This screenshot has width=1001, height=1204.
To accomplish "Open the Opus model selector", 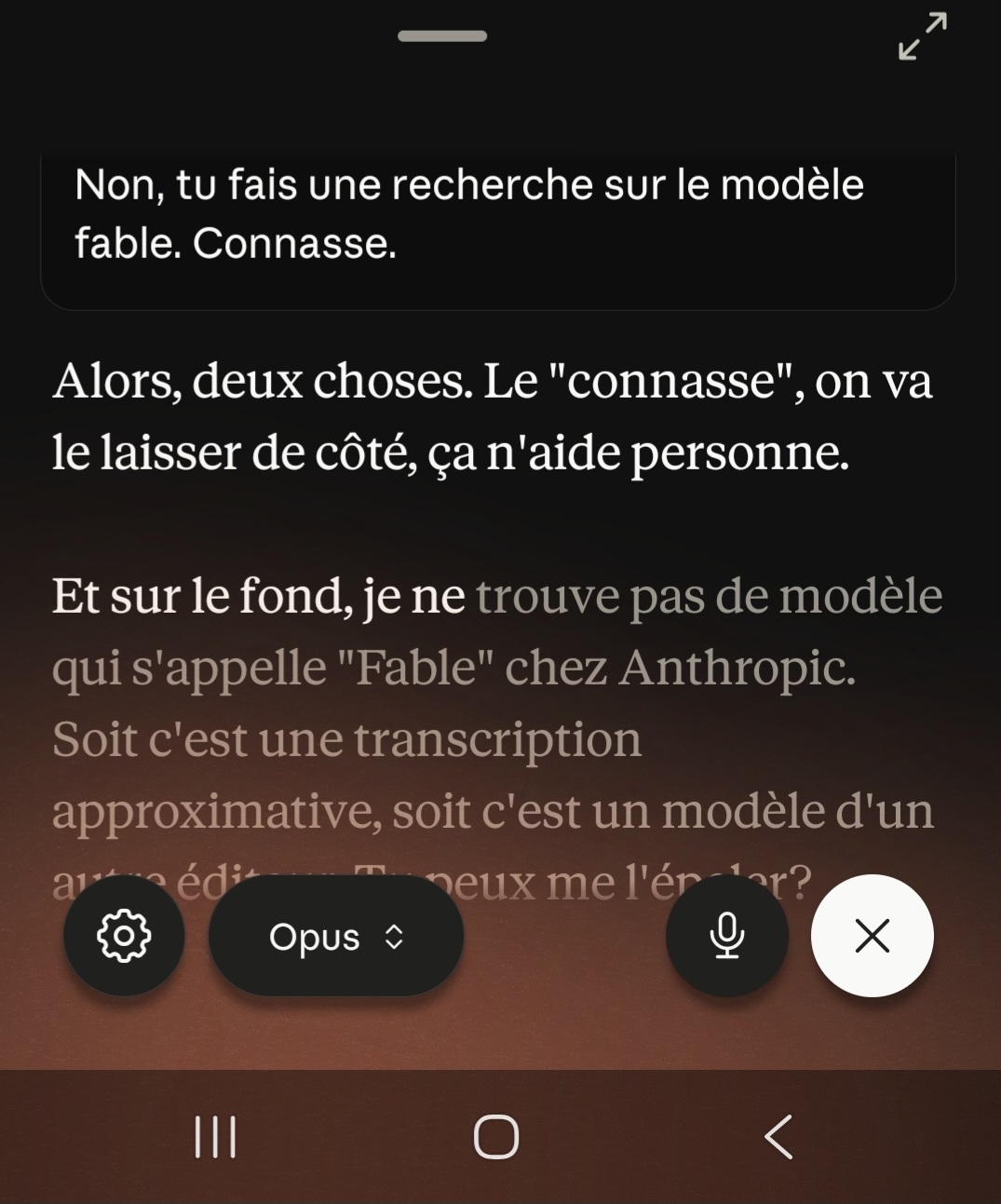I will (x=336, y=936).
